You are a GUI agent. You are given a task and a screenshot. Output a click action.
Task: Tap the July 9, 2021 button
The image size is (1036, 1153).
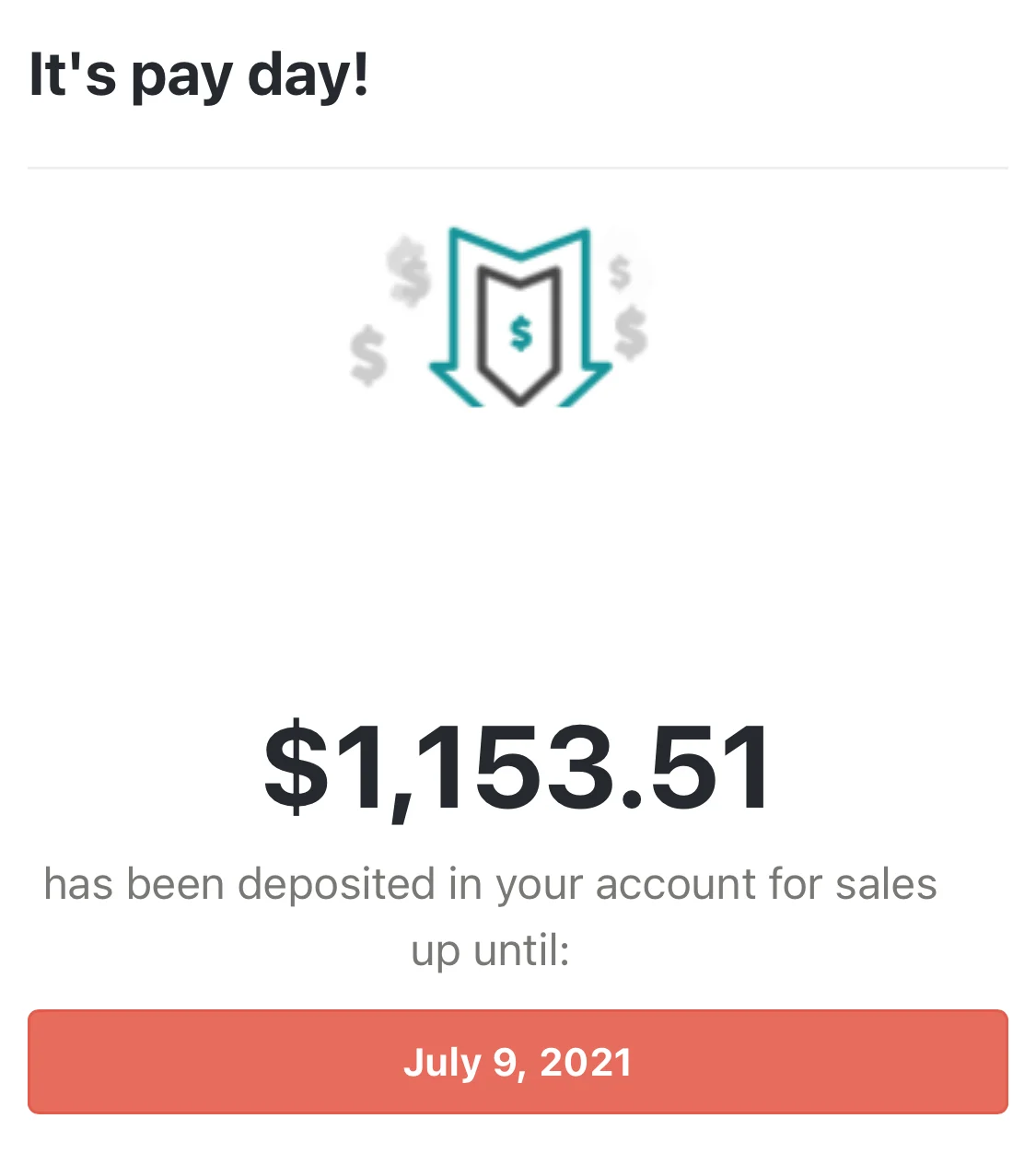518,1062
